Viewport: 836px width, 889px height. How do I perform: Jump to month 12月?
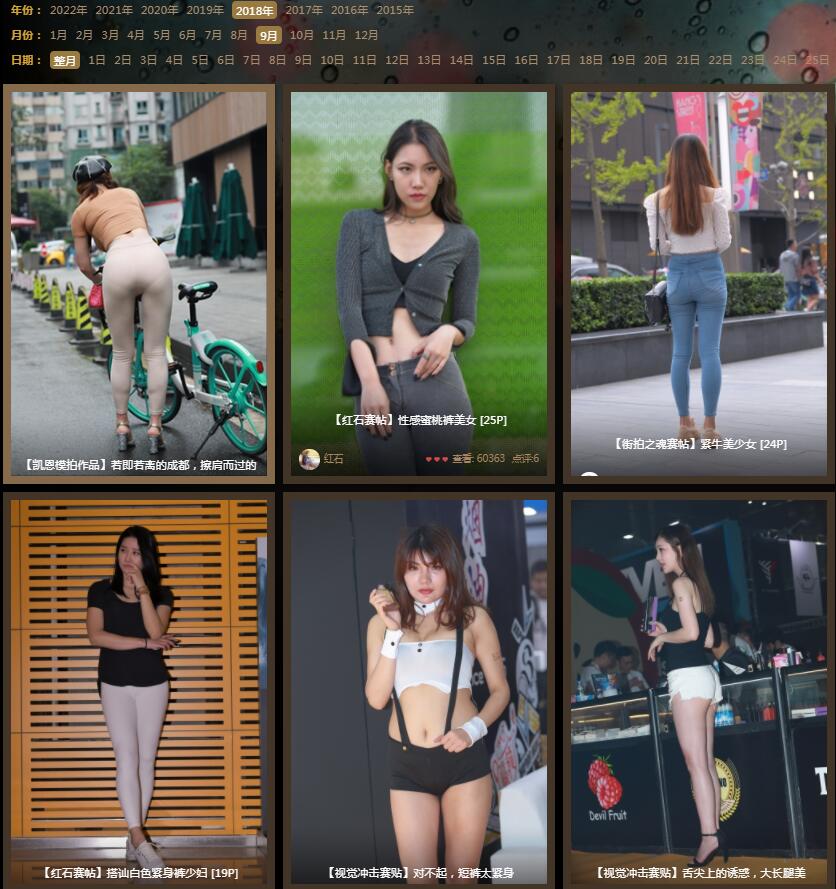coord(367,35)
